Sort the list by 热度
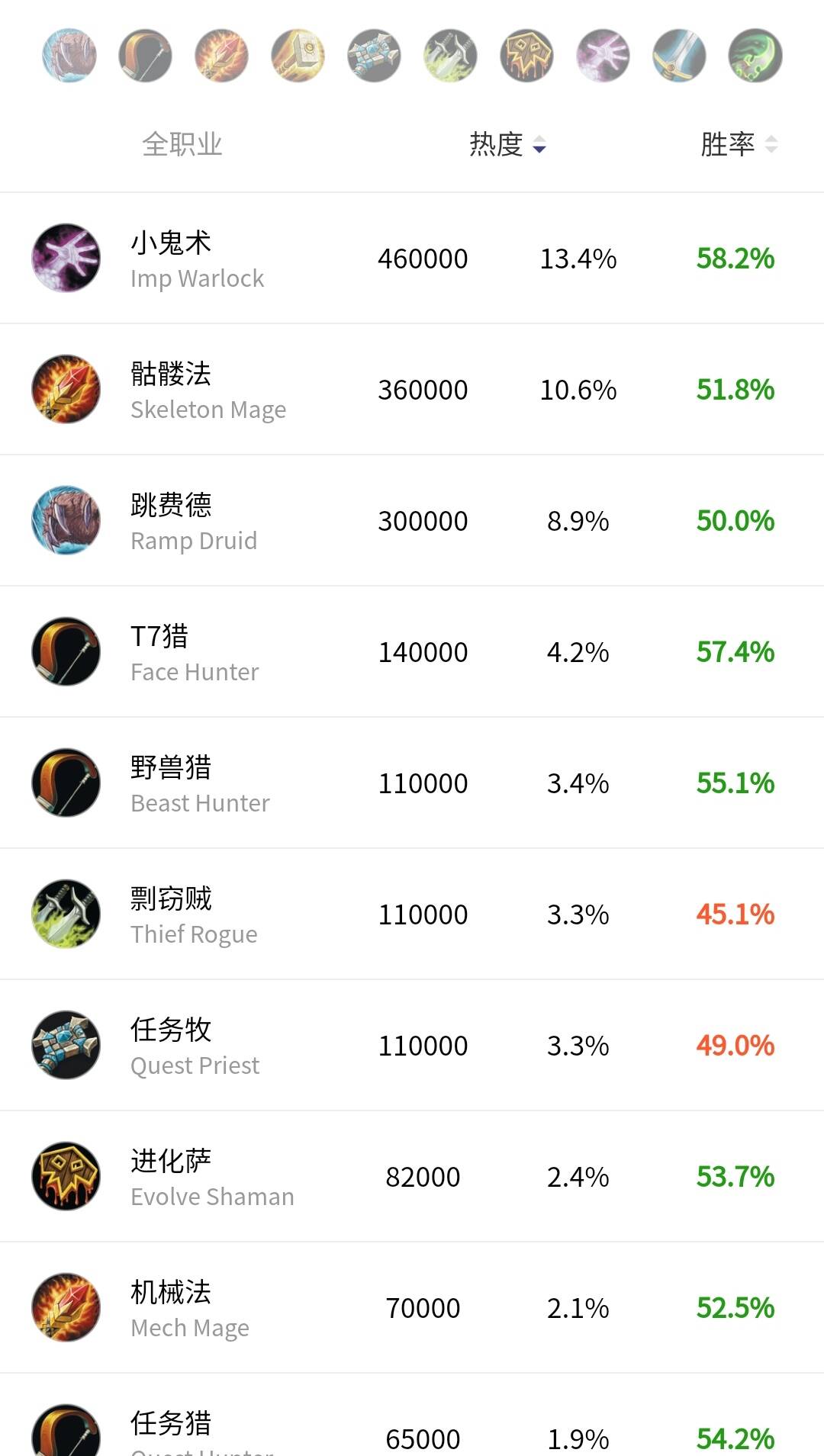 coord(507,144)
